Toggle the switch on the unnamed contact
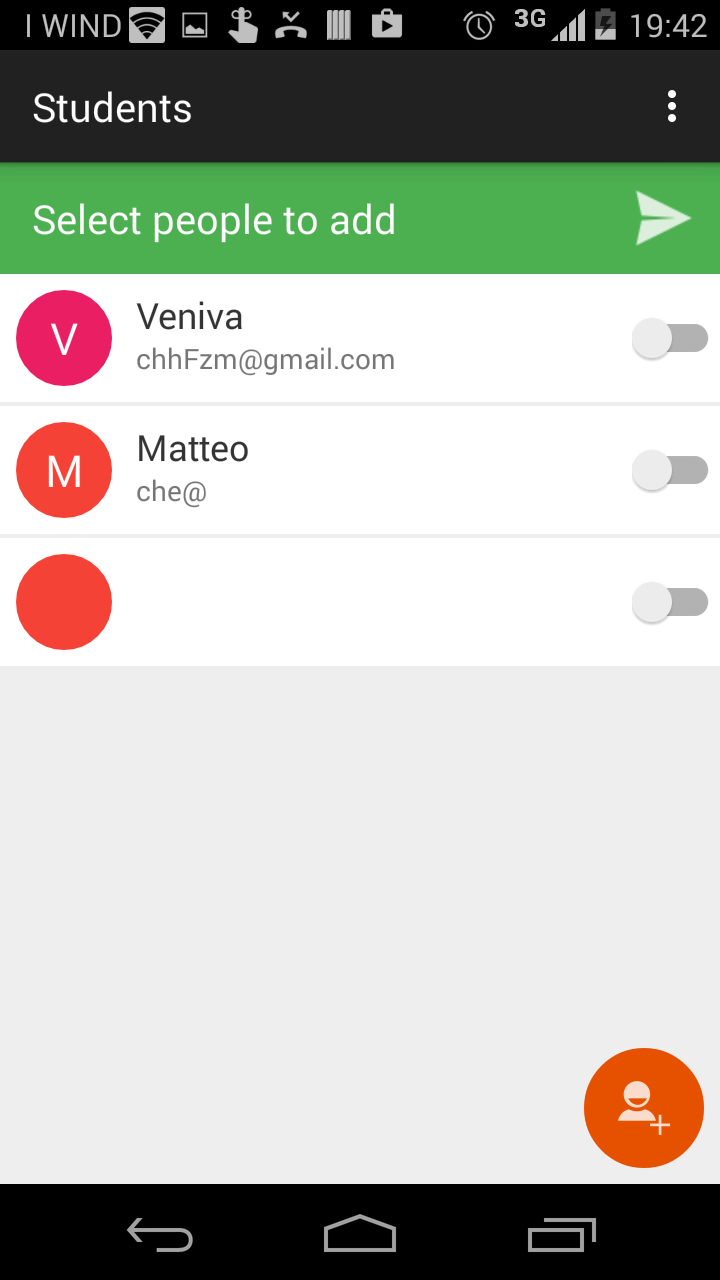Screen dimensions: 720x1280 pos(670,603)
